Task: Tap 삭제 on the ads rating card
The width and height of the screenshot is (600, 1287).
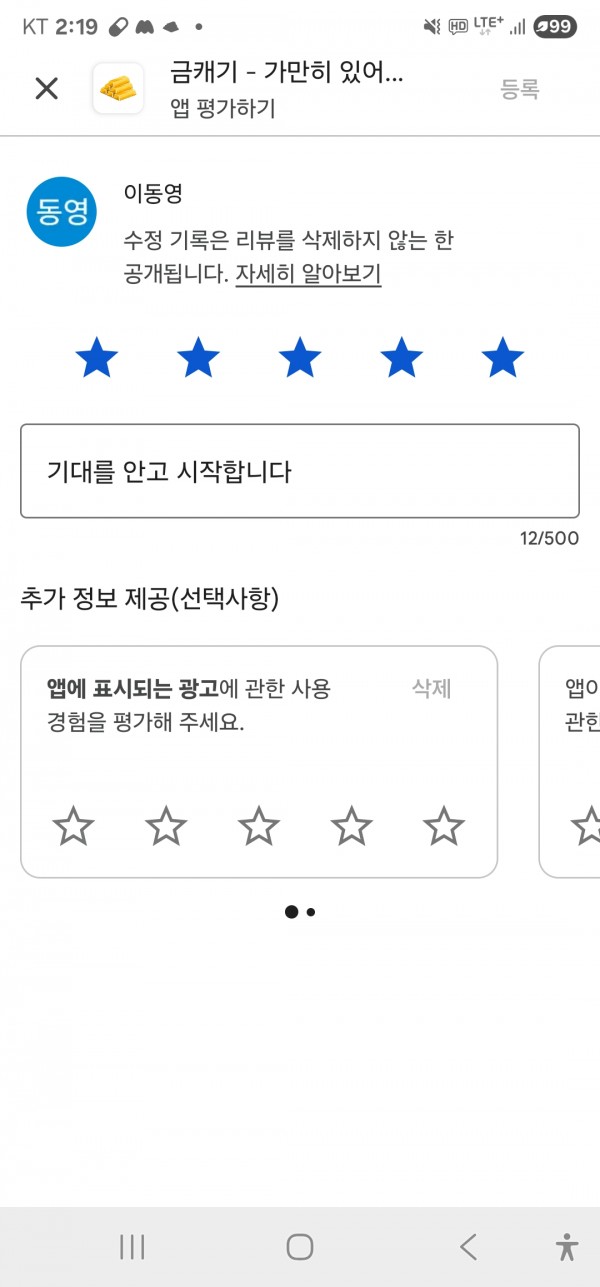Action: pyautogui.click(x=432, y=688)
